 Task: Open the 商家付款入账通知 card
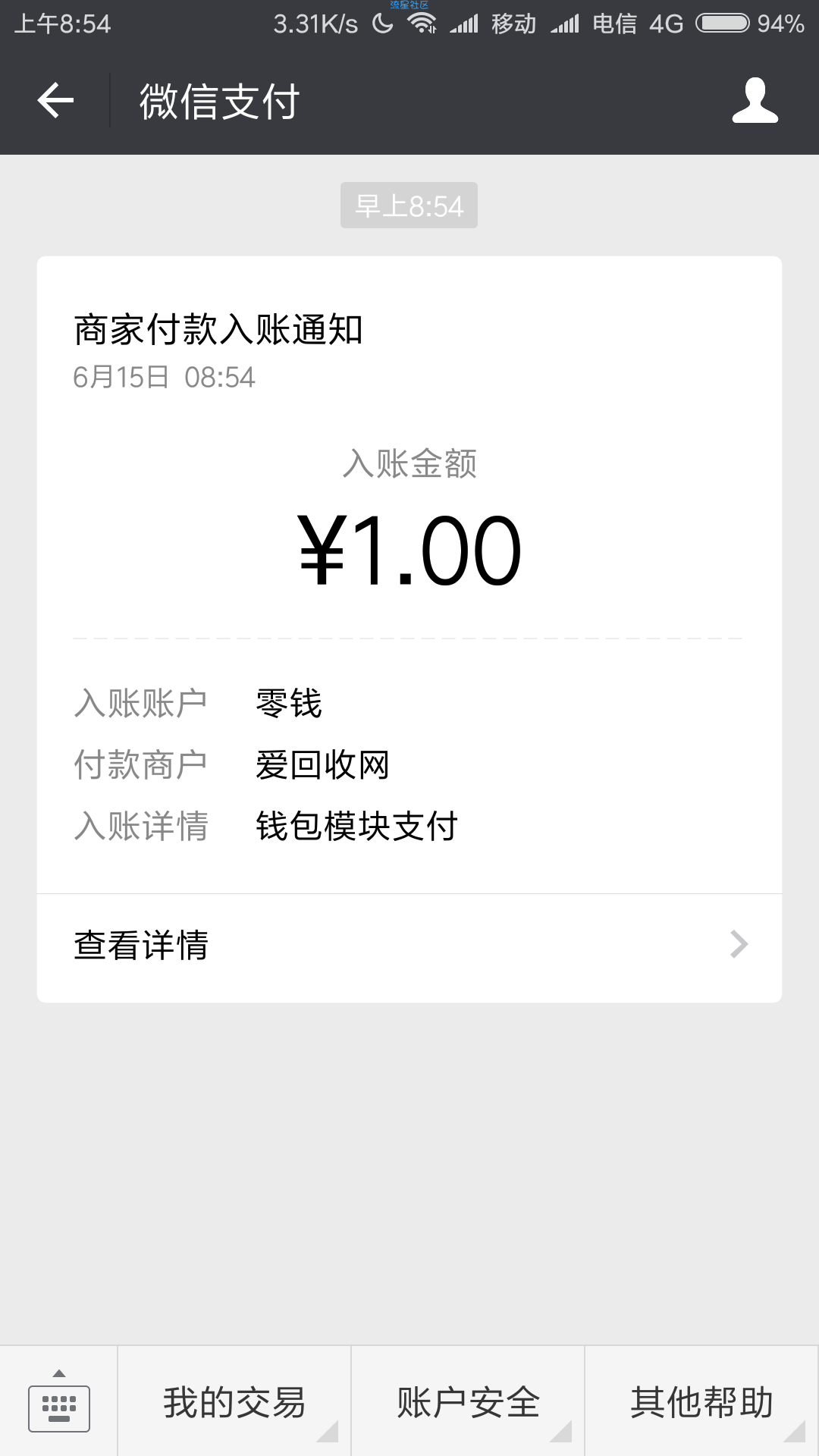tap(409, 576)
